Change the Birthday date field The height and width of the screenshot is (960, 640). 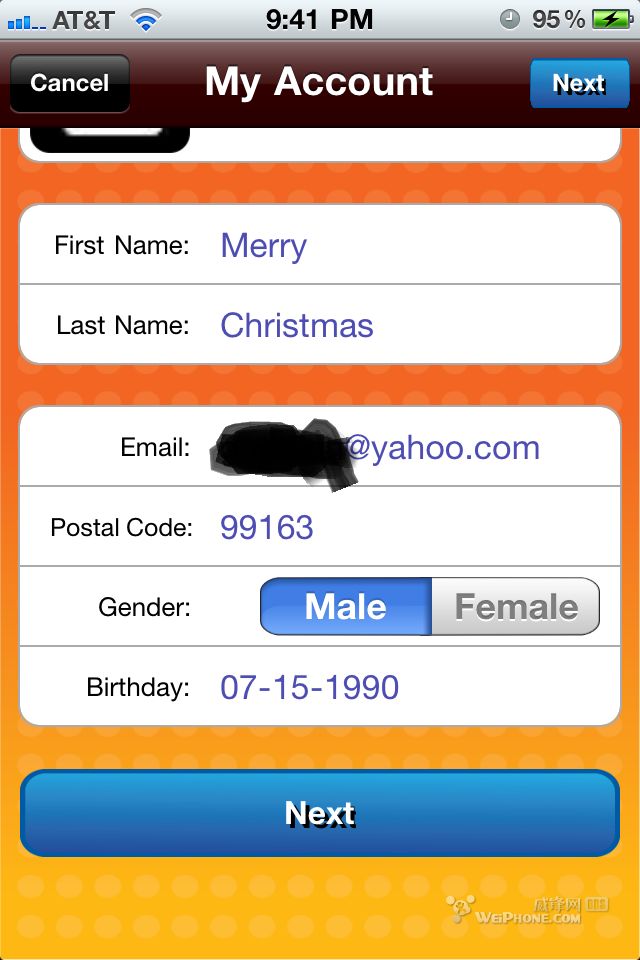tap(320, 686)
